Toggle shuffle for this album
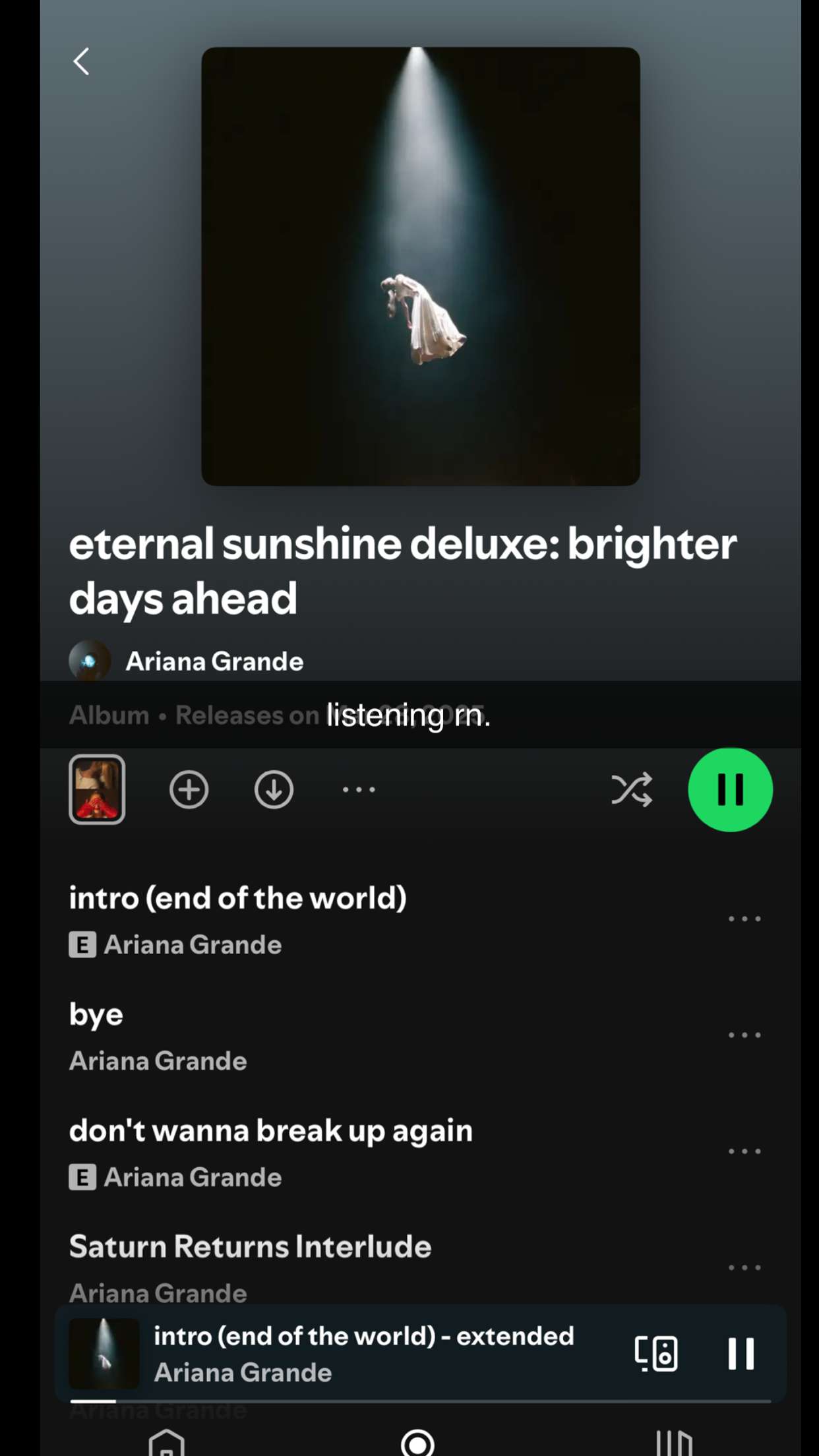The image size is (819, 1456). (631, 789)
